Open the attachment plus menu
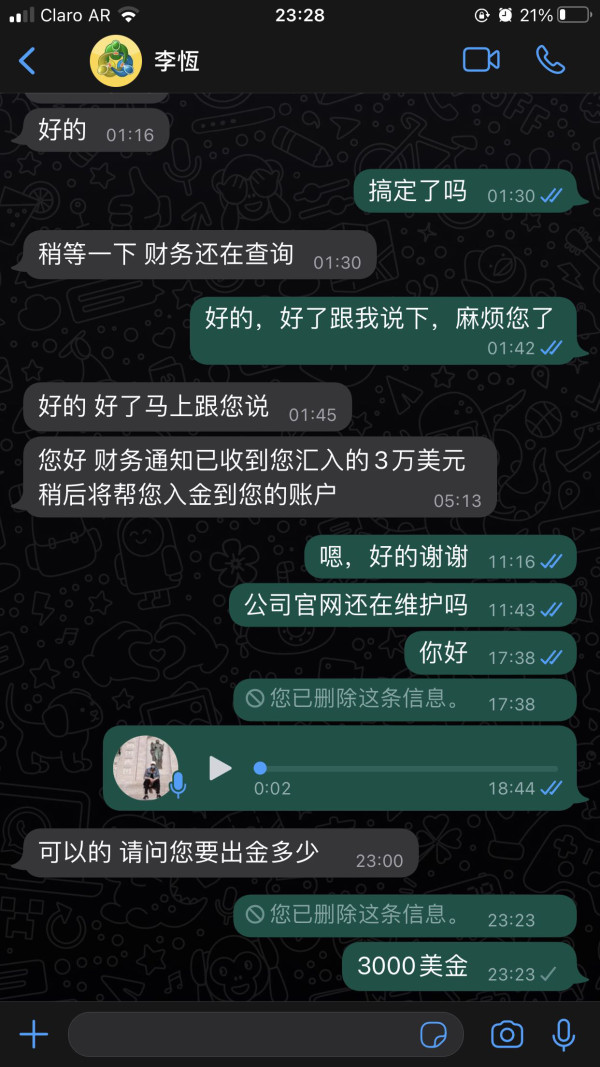The height and width of the screenshot is (1067, 600). [33, 1035]
